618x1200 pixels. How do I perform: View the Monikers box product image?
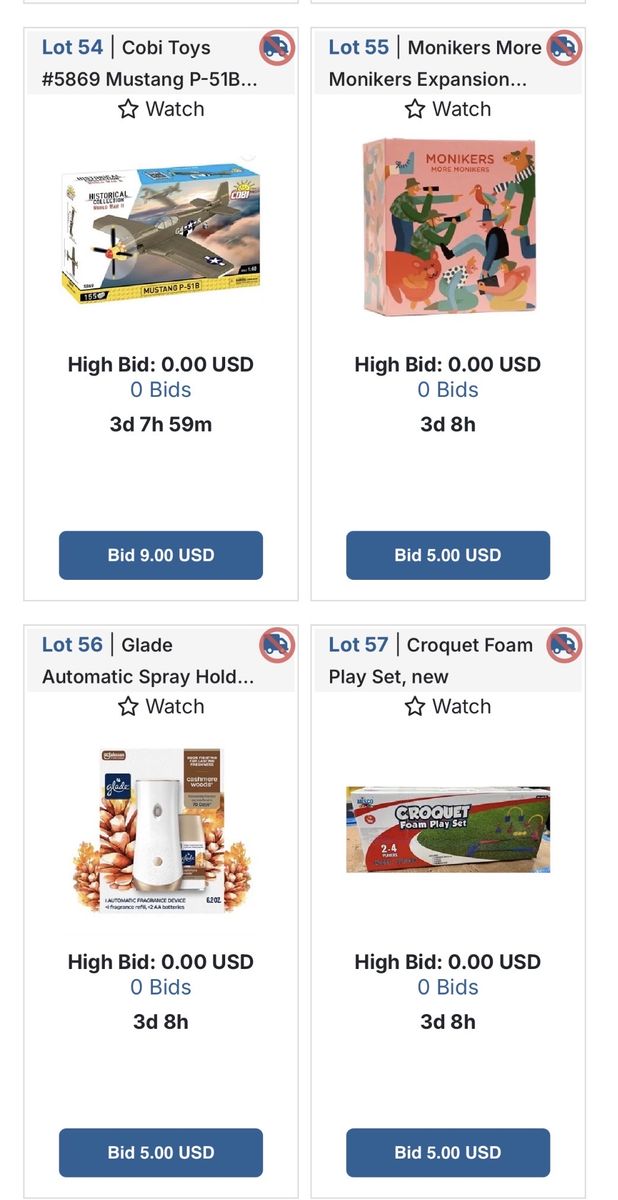tap(448, 228)
